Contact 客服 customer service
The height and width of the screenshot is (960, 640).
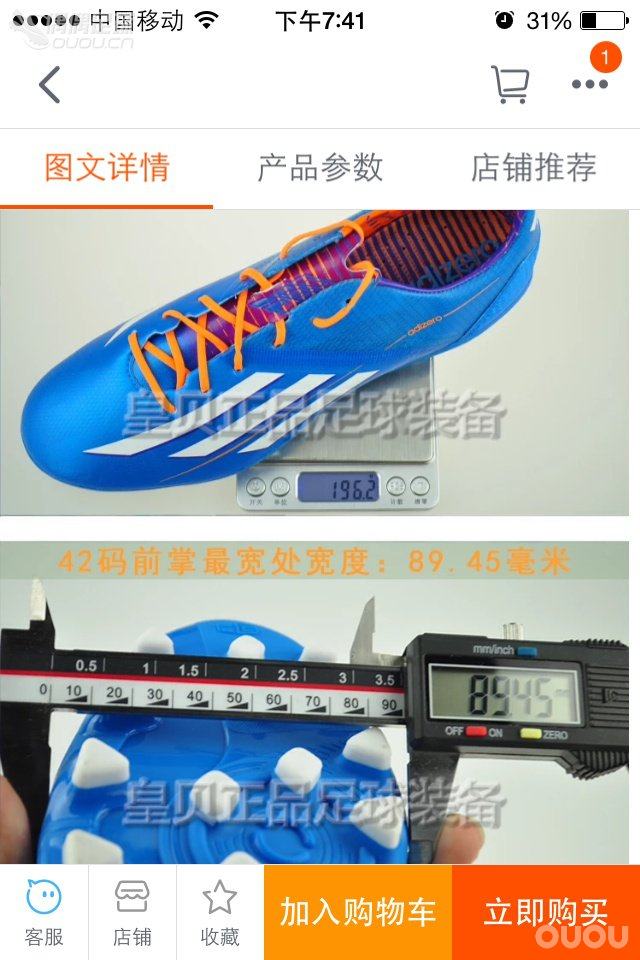44,912
